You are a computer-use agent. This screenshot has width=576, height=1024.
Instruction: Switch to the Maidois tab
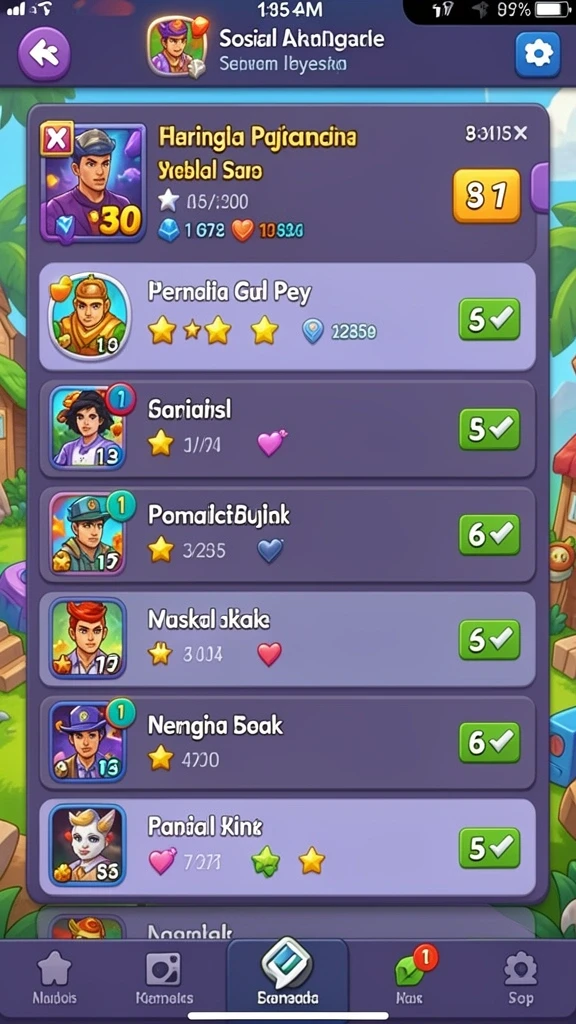click(55, 977)
